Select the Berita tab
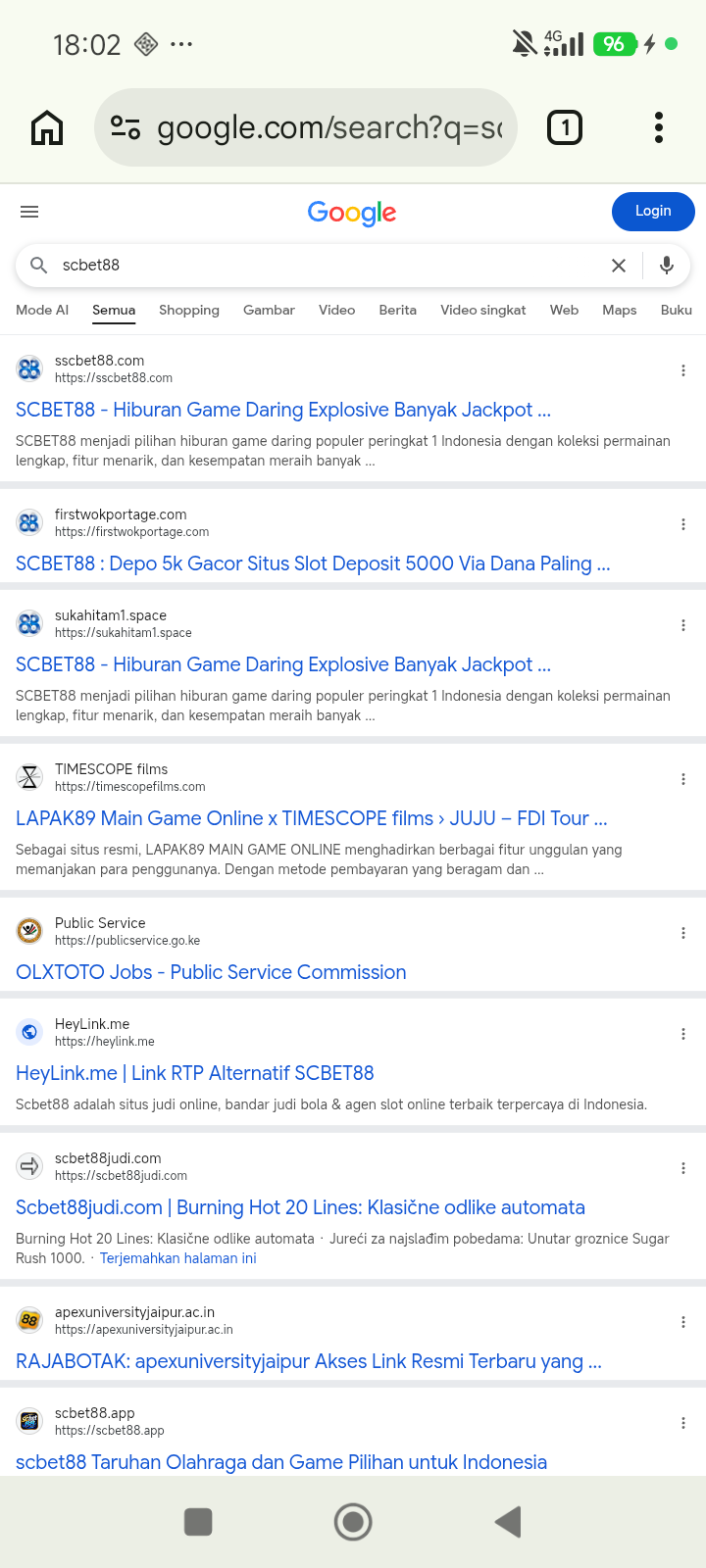The height and width of the screenshot is (1568, 706). 398,310
